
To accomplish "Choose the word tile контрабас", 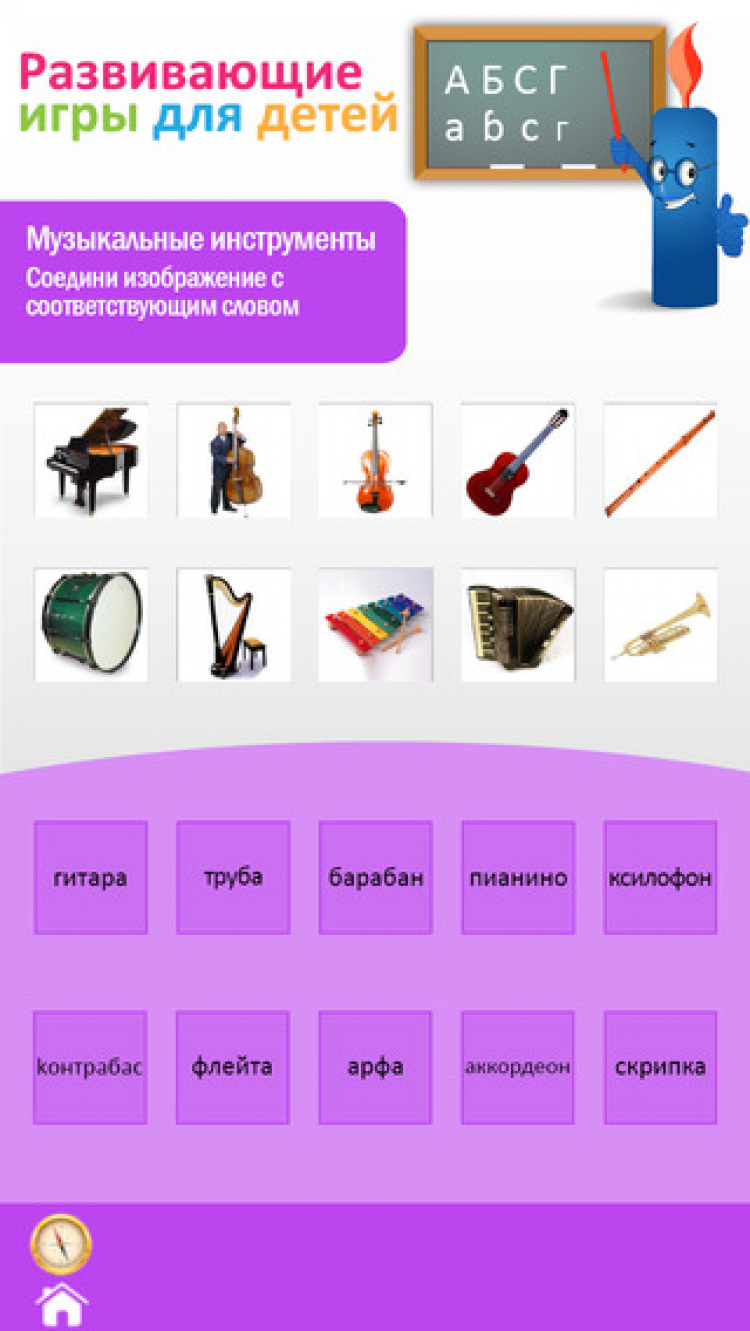I will (91, 1067).
